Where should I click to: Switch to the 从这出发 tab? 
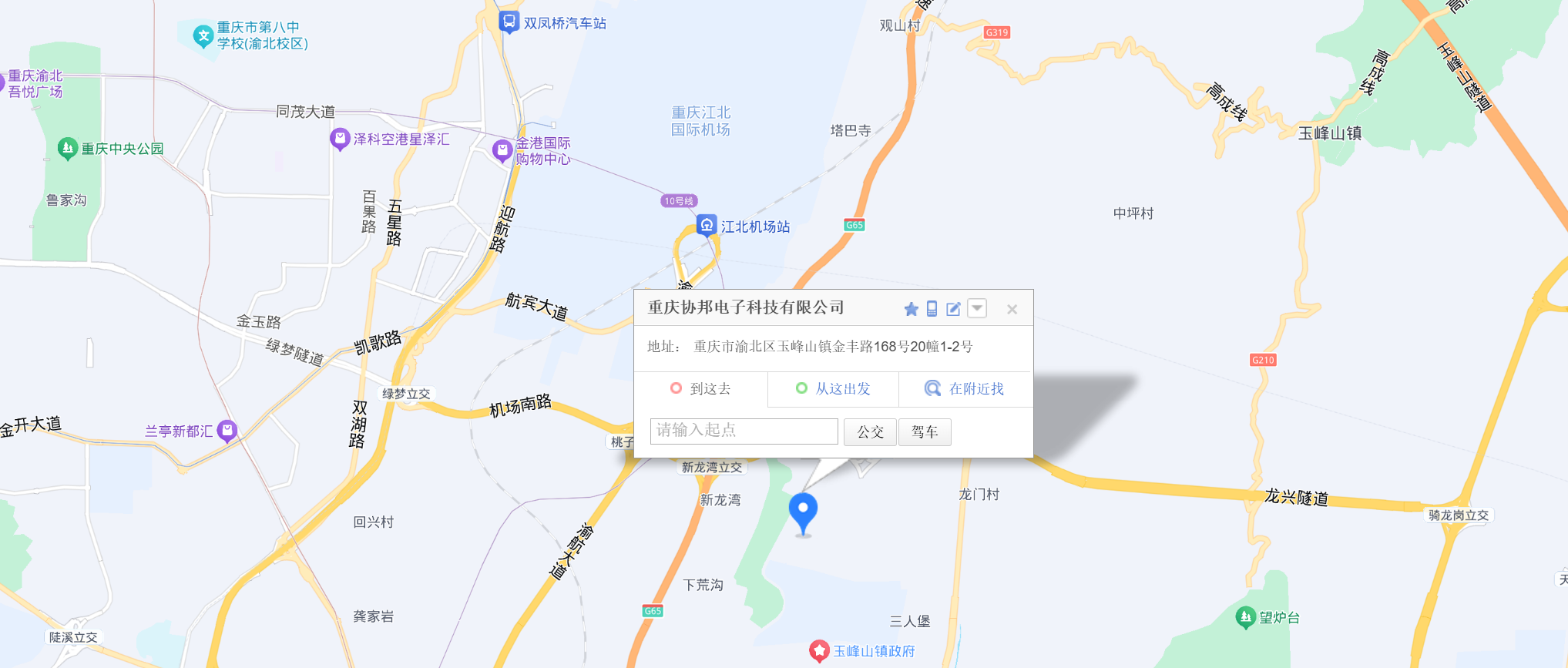[833, 389]
